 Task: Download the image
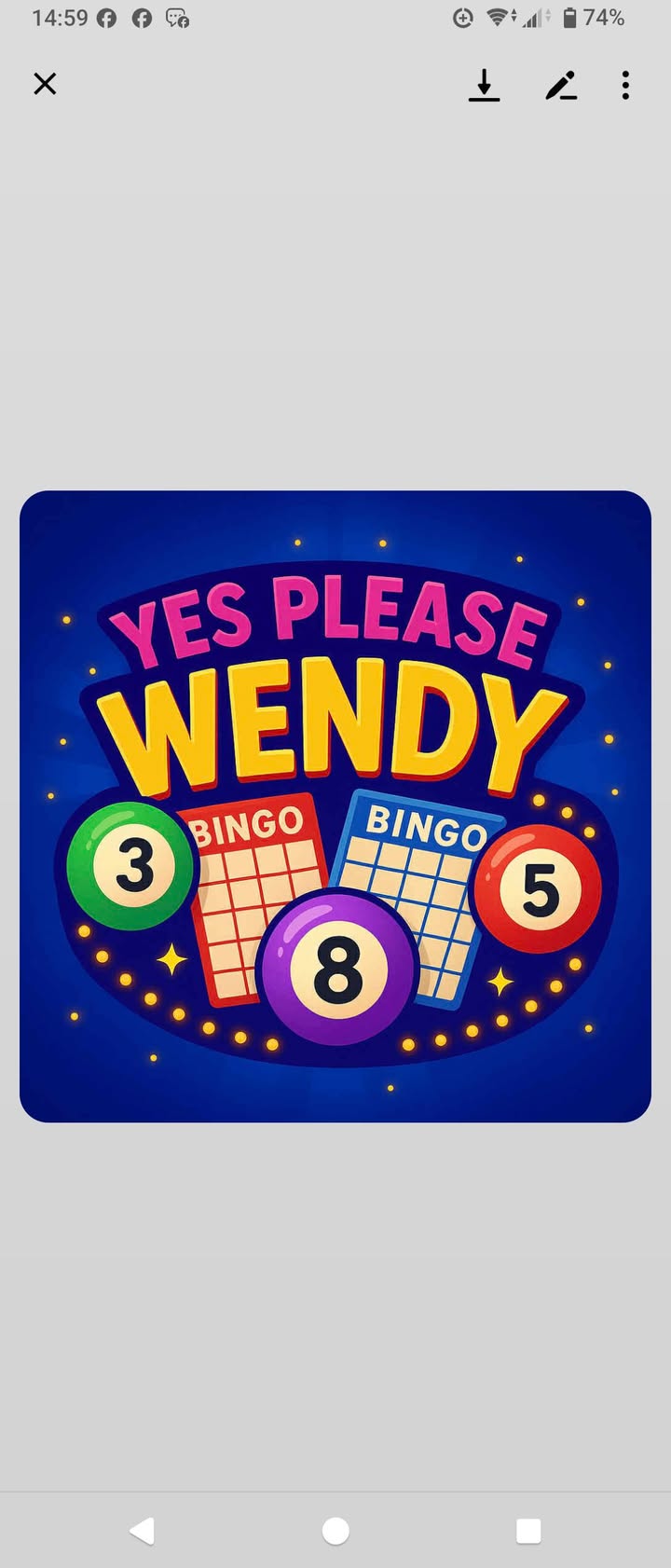click(x=484, y=86)
